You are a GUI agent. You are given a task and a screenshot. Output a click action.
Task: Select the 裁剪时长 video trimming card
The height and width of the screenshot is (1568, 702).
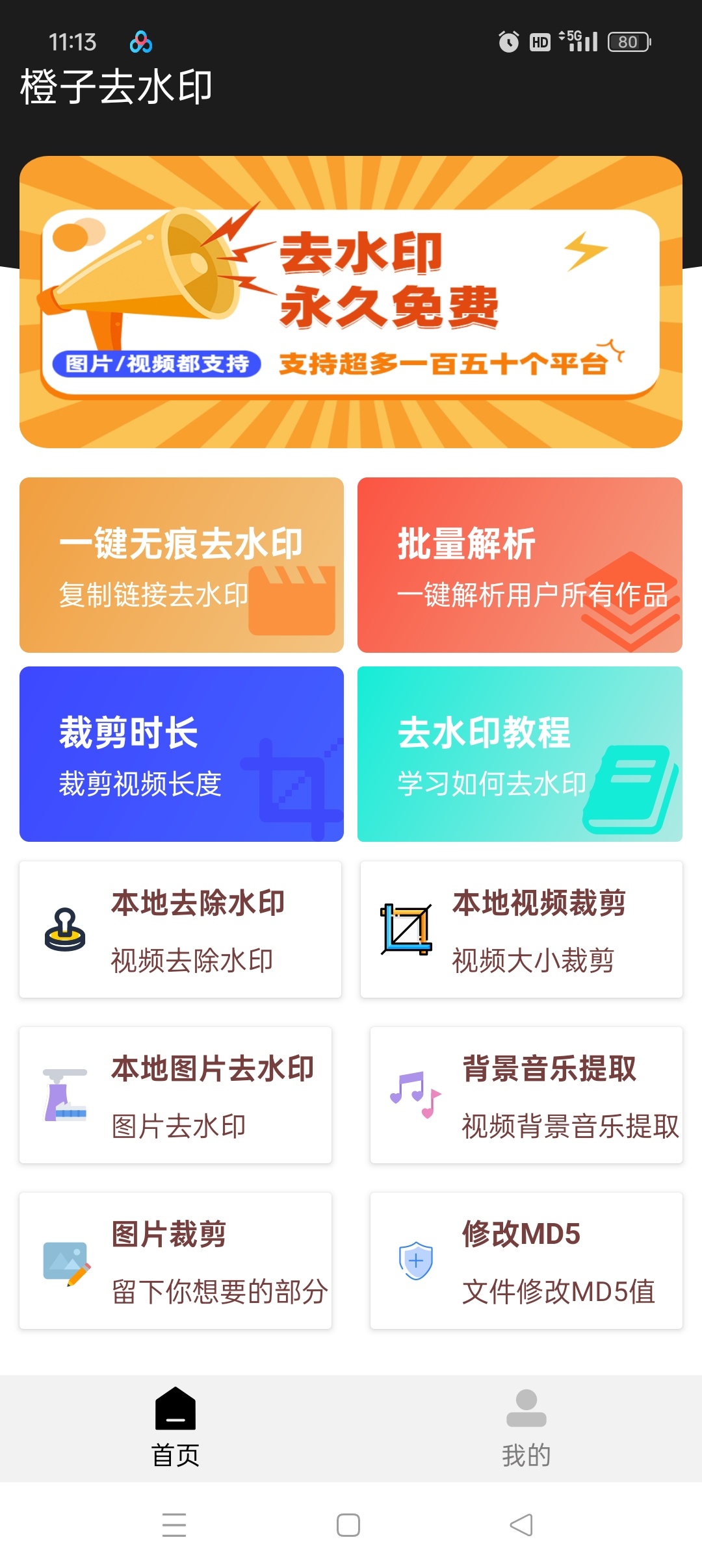click(181, 754)
